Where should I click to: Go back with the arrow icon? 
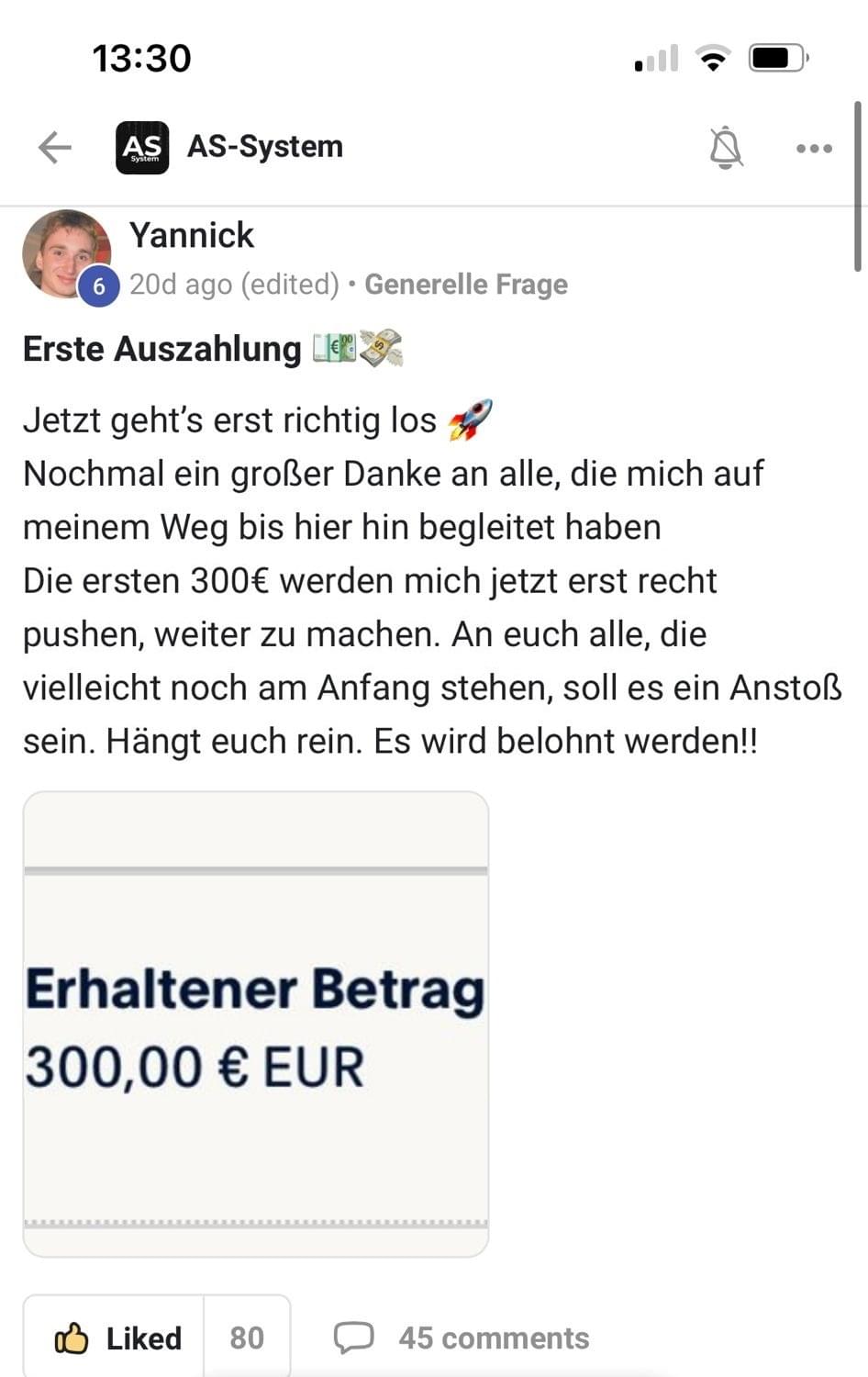point(54,147)
